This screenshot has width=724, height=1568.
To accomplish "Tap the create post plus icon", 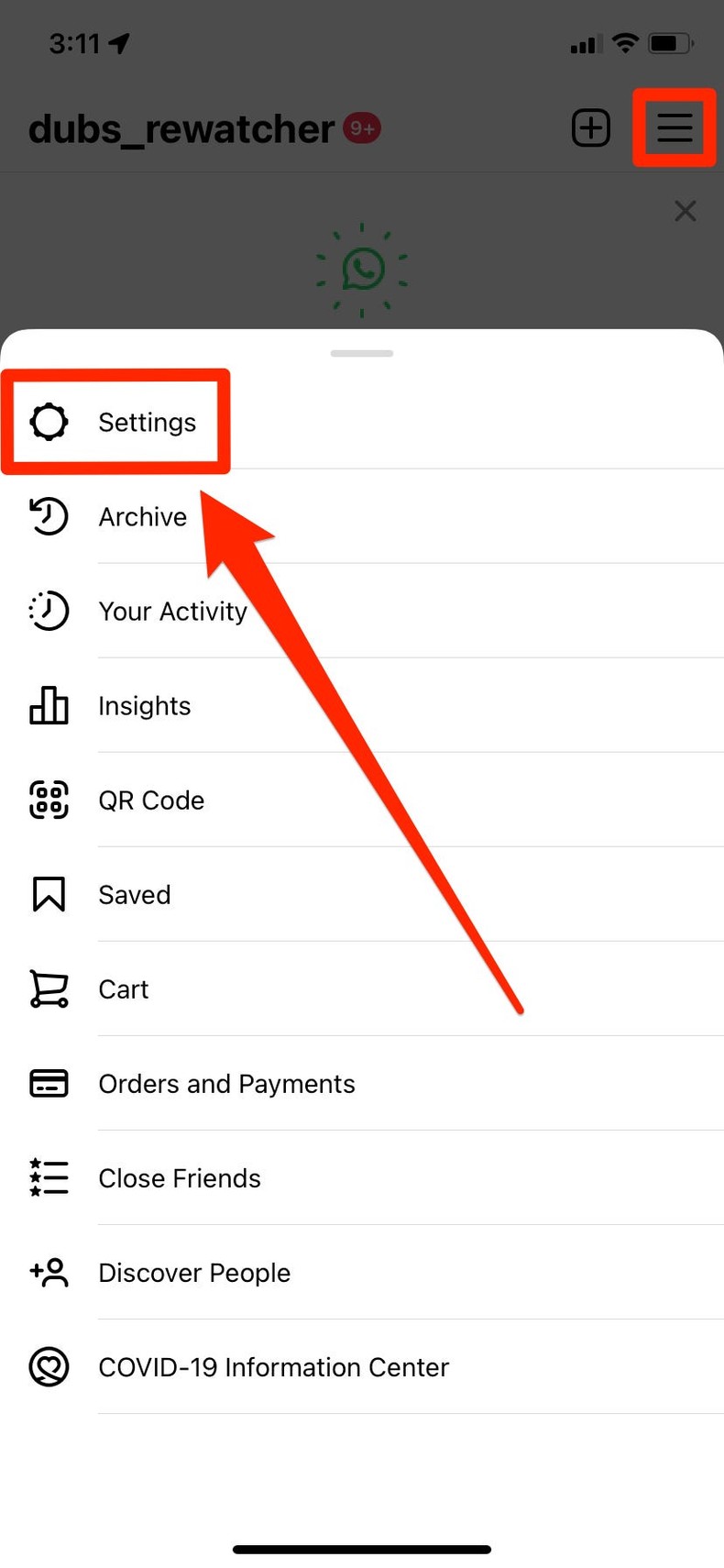I will pyautogui.click(x=590, y=127).
